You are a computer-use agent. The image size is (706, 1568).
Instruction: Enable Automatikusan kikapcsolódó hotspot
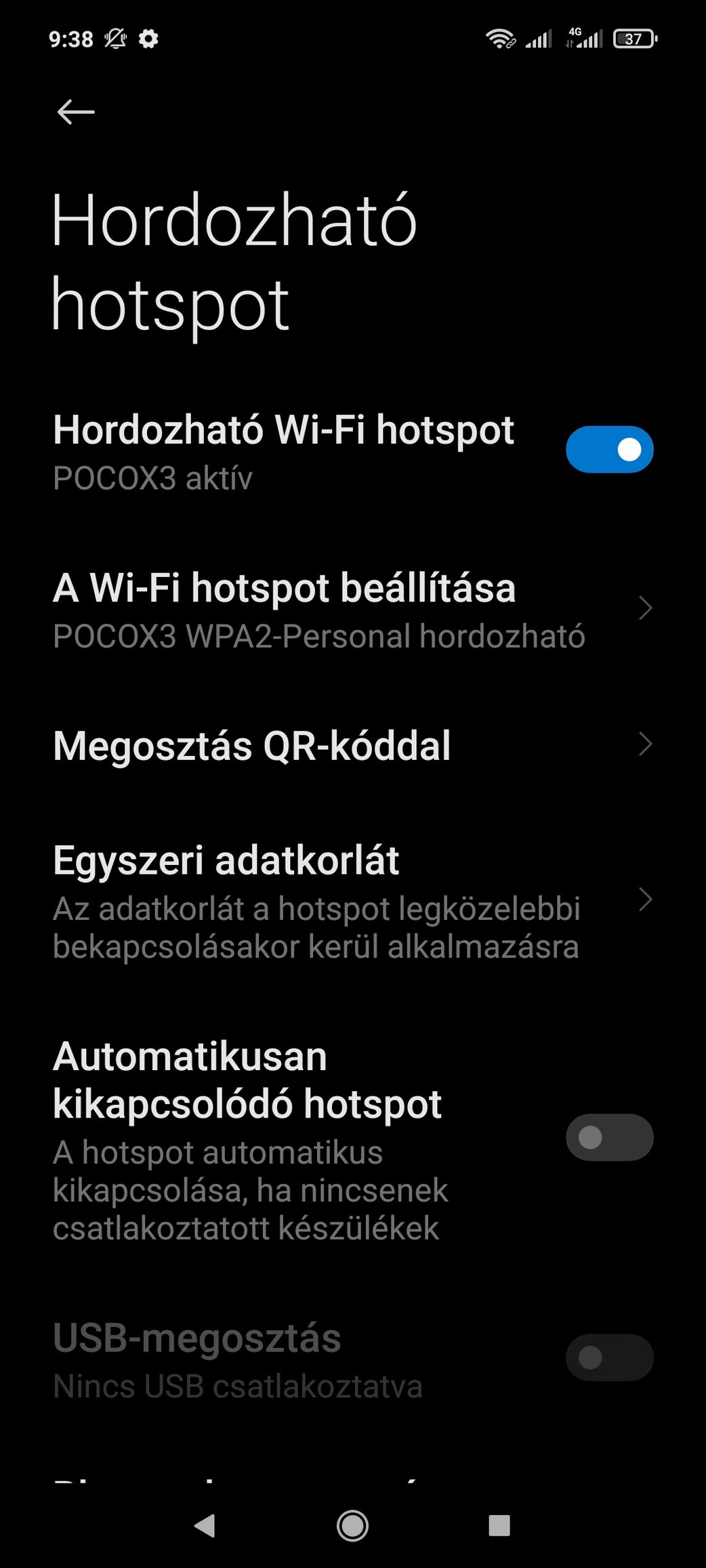(609, 1137)
